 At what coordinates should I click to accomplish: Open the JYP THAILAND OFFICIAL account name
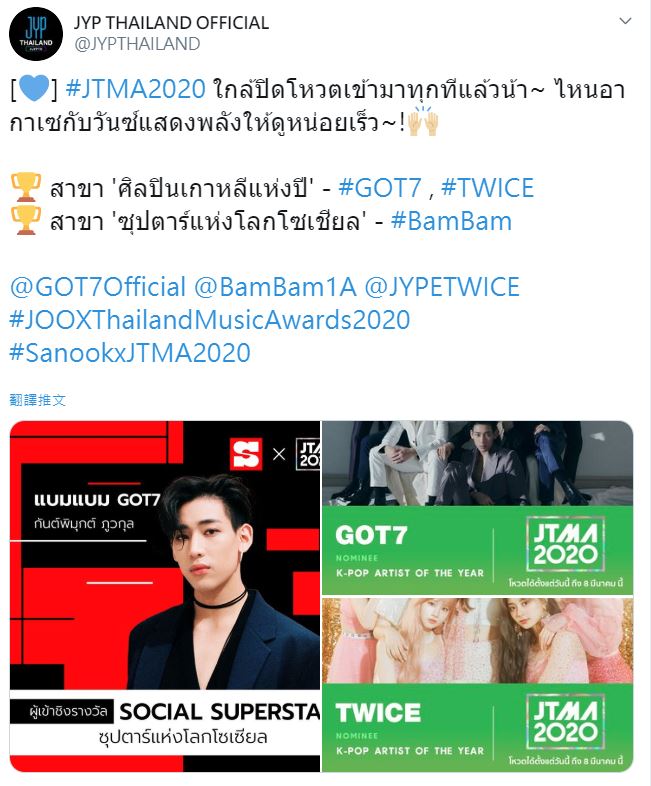click(x=171, y=22)
